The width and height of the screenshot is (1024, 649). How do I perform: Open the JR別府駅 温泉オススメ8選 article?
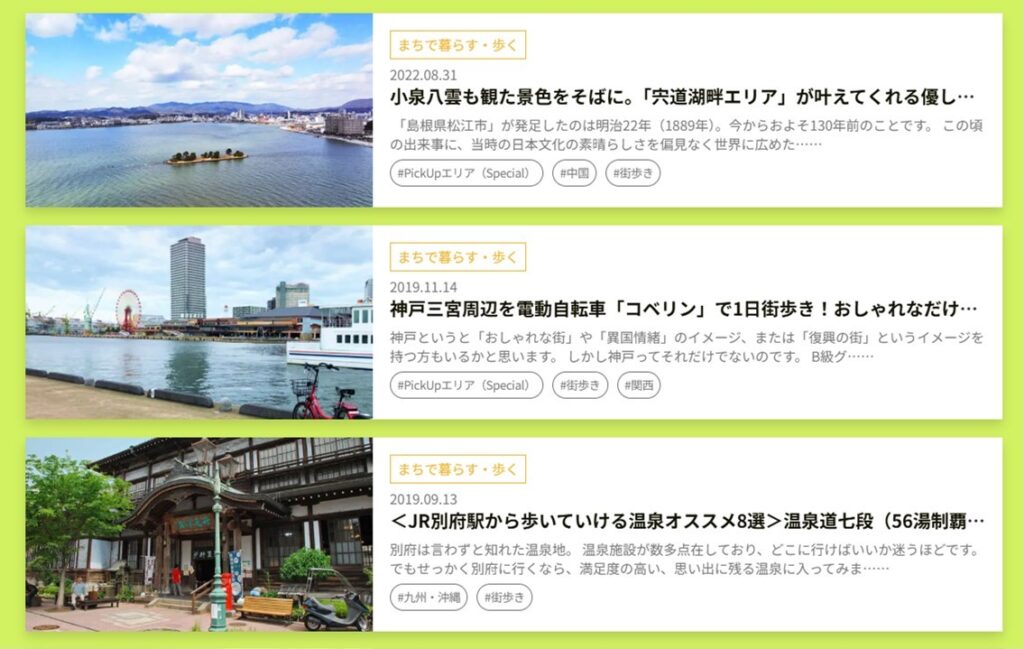click(687, 520)
